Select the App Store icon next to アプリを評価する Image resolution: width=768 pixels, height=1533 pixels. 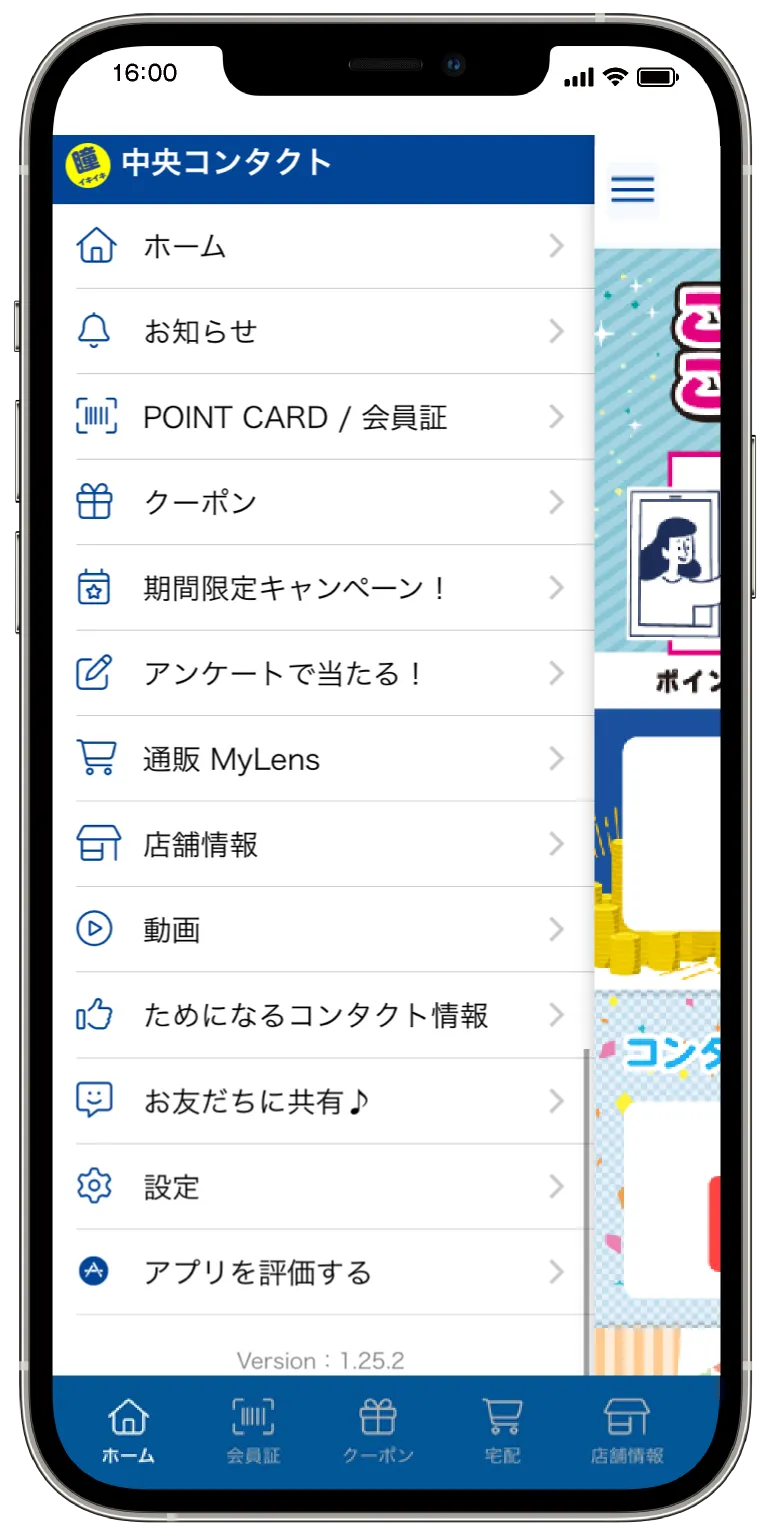[95, 1273]
